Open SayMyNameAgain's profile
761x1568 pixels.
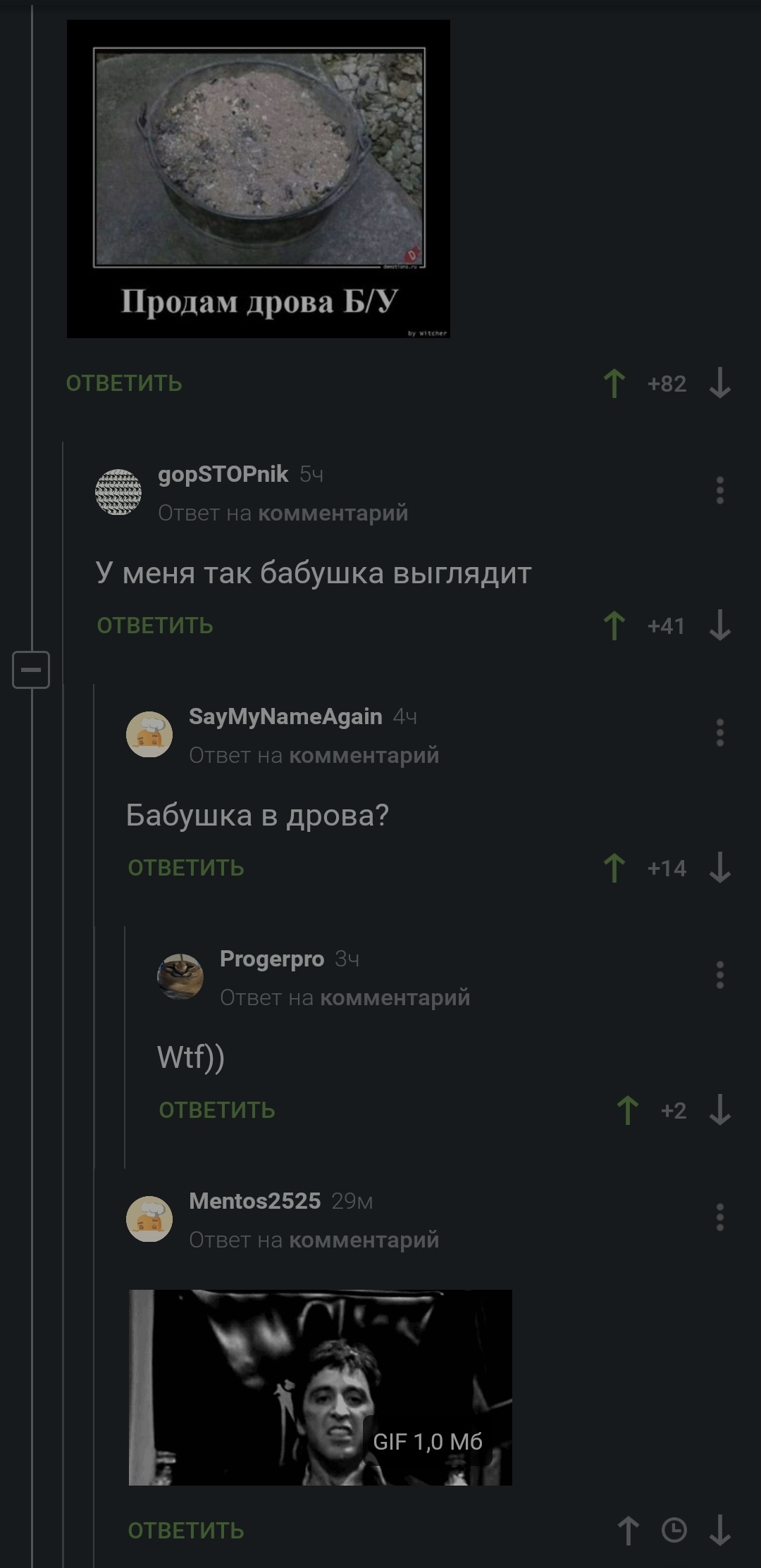[285, 716]
